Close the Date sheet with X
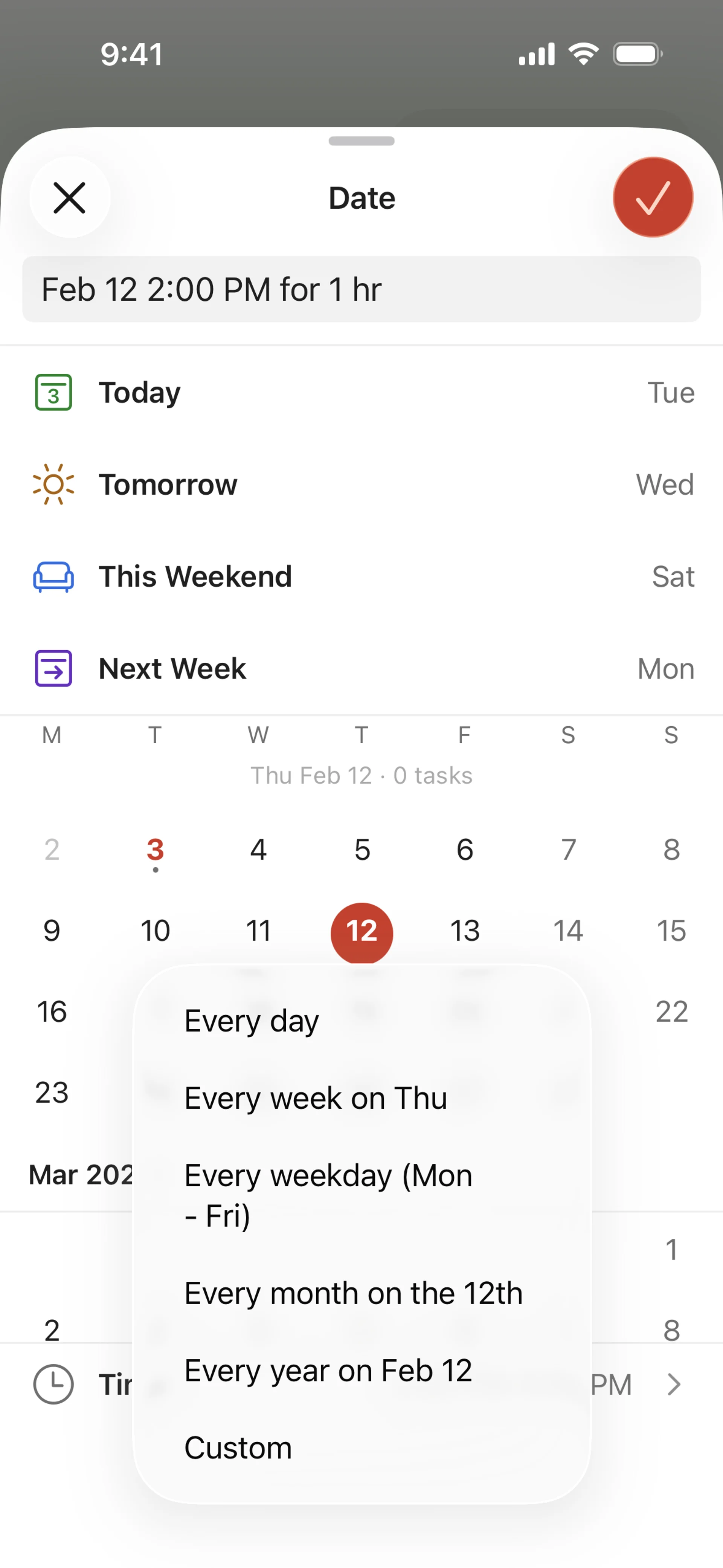The height and width of the screenshot is (1568, 723). (69, 198)
